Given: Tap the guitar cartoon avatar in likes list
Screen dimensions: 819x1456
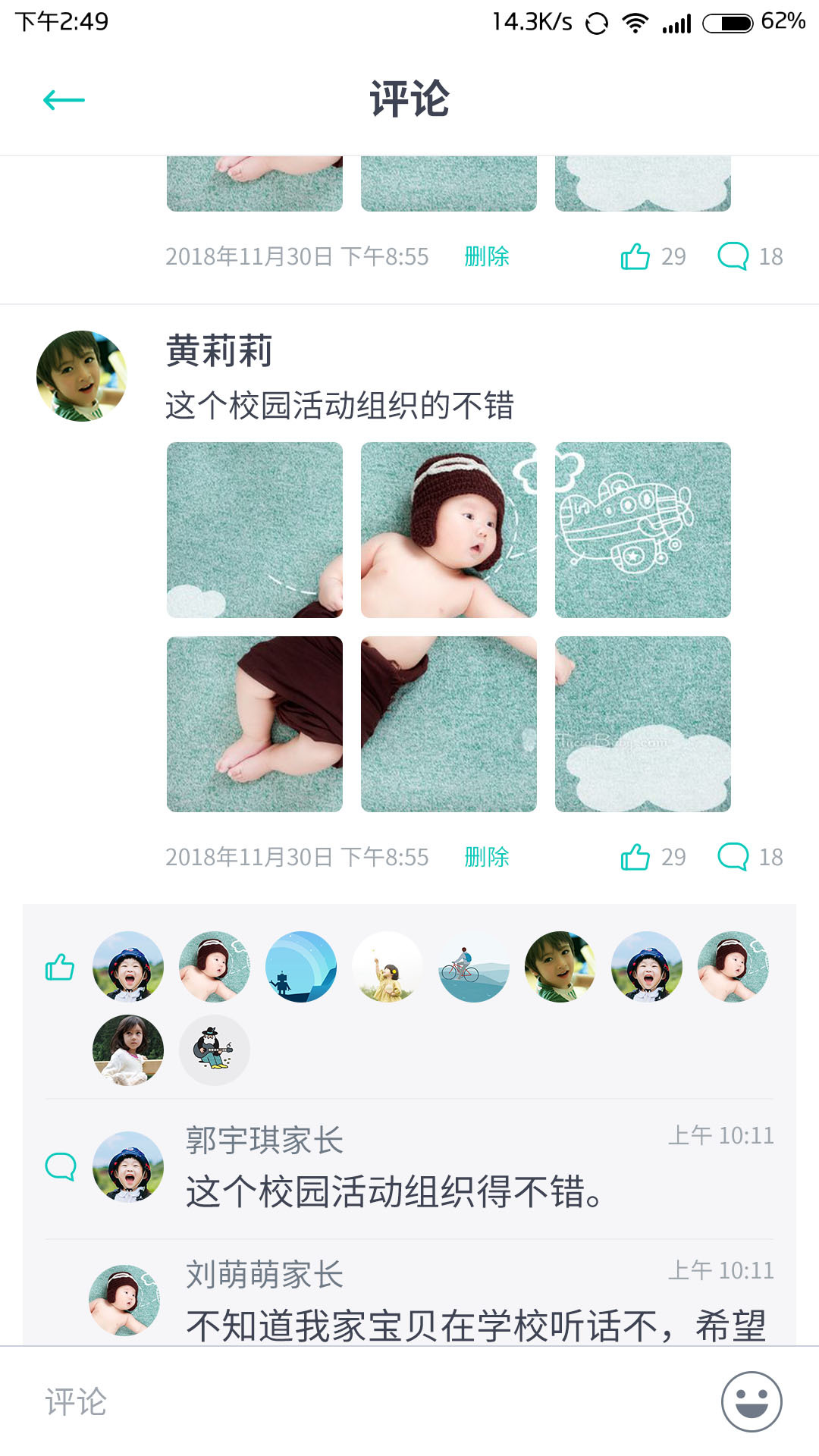Looking at the screenshot, I should tap(215, 1050).
